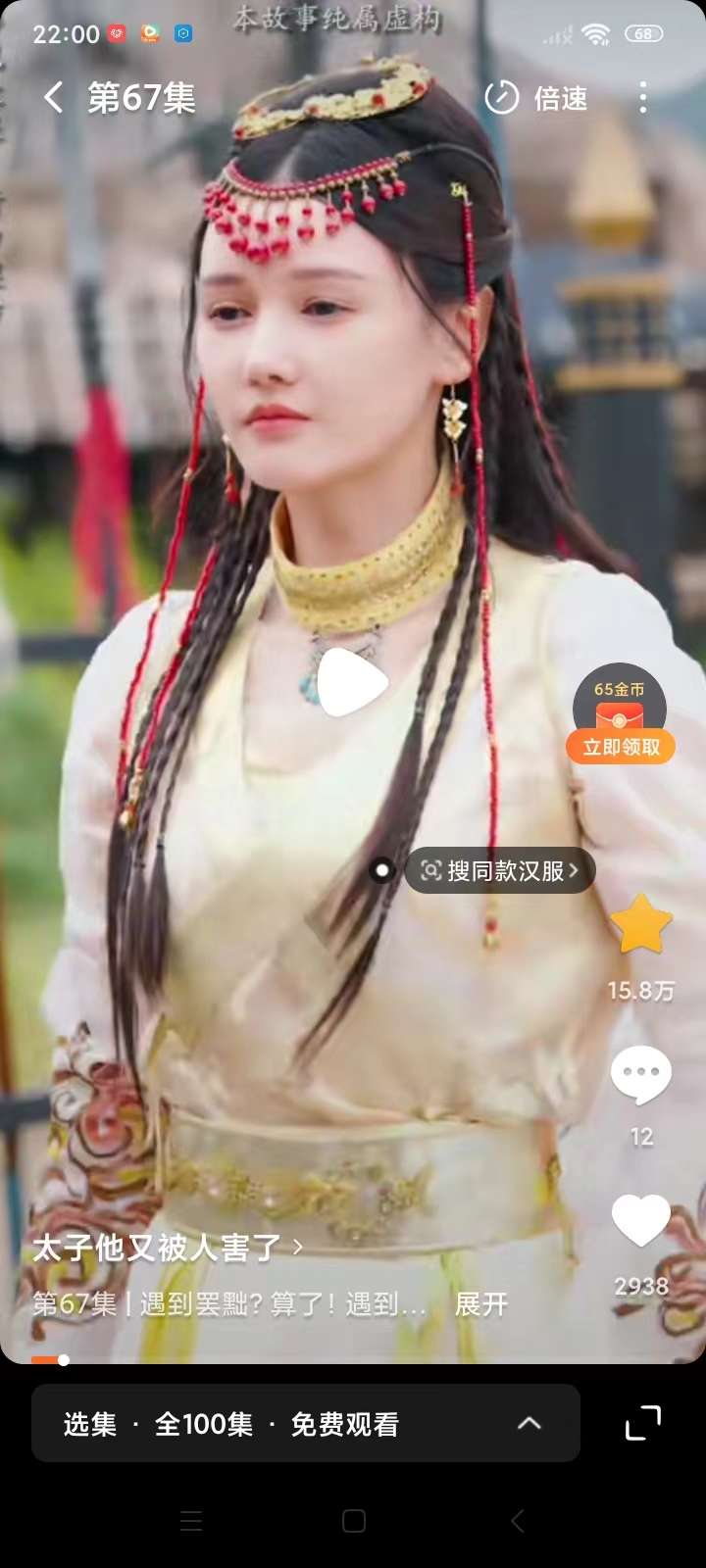Go back from episode 67
Viewport: 706px width, 1568px height.
pyautogui.click(x=54, y=98)
